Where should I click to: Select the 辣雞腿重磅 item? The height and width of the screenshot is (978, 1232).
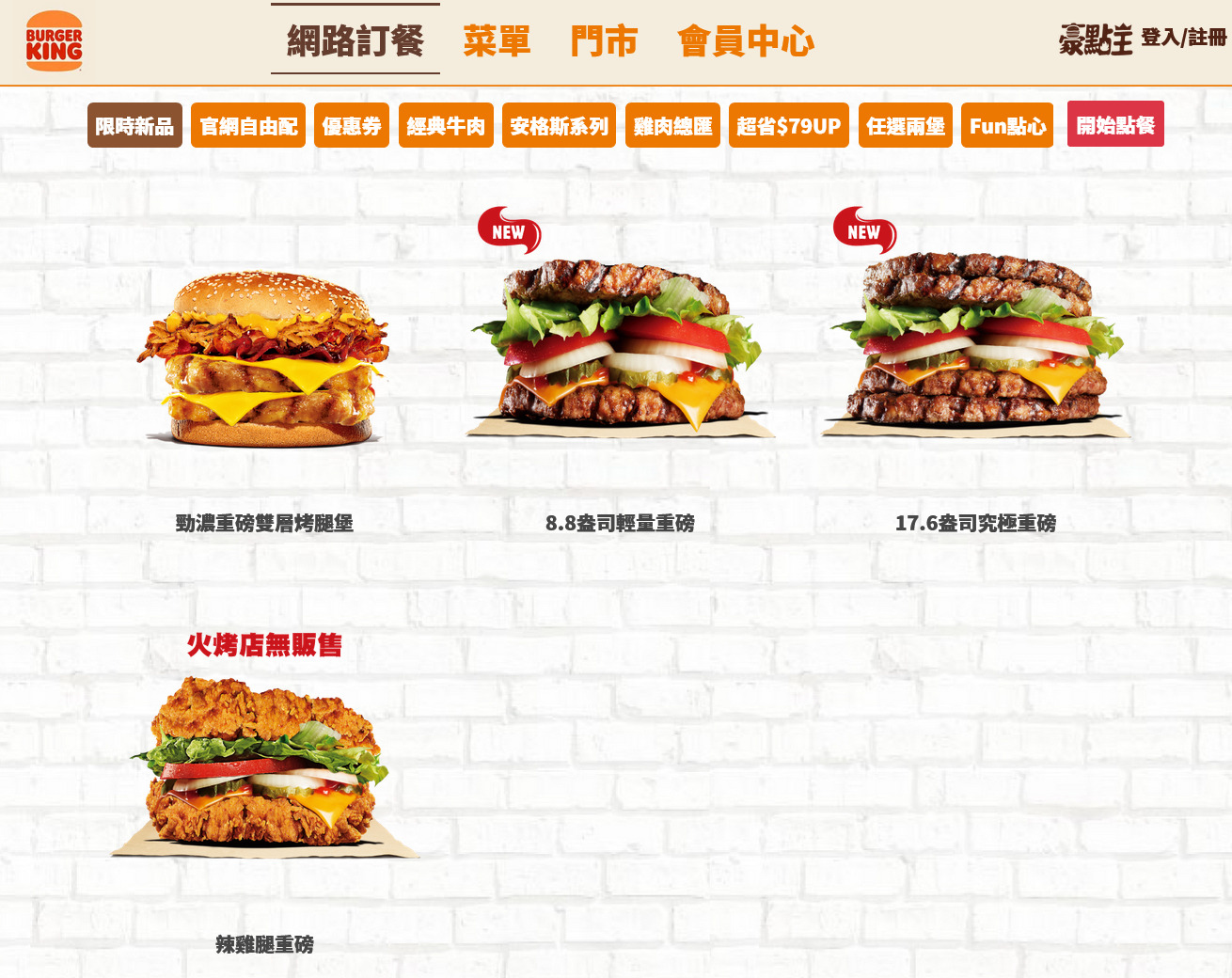tap(264, 766)
